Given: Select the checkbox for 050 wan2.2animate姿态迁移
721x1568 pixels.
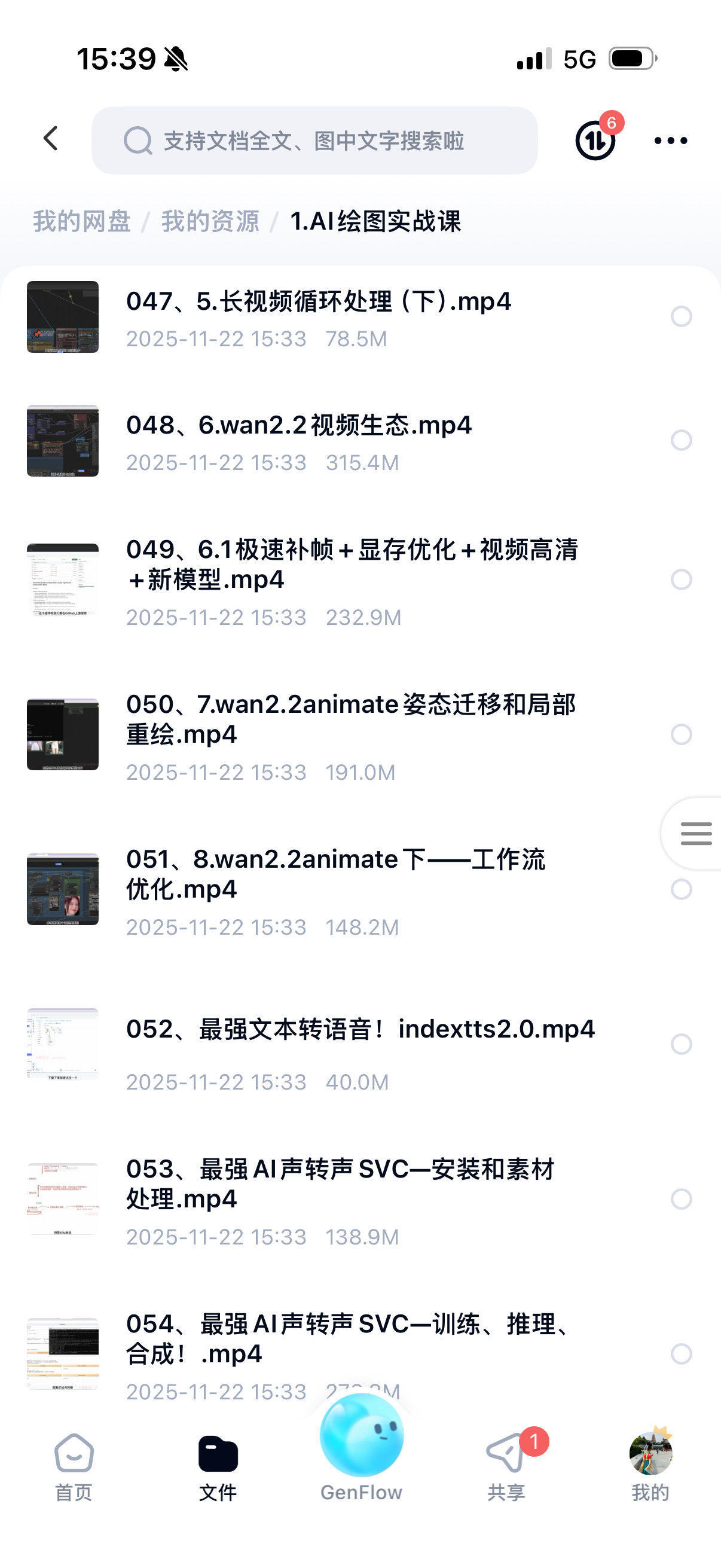Looking at the screenshot, I should pos(681,734).
